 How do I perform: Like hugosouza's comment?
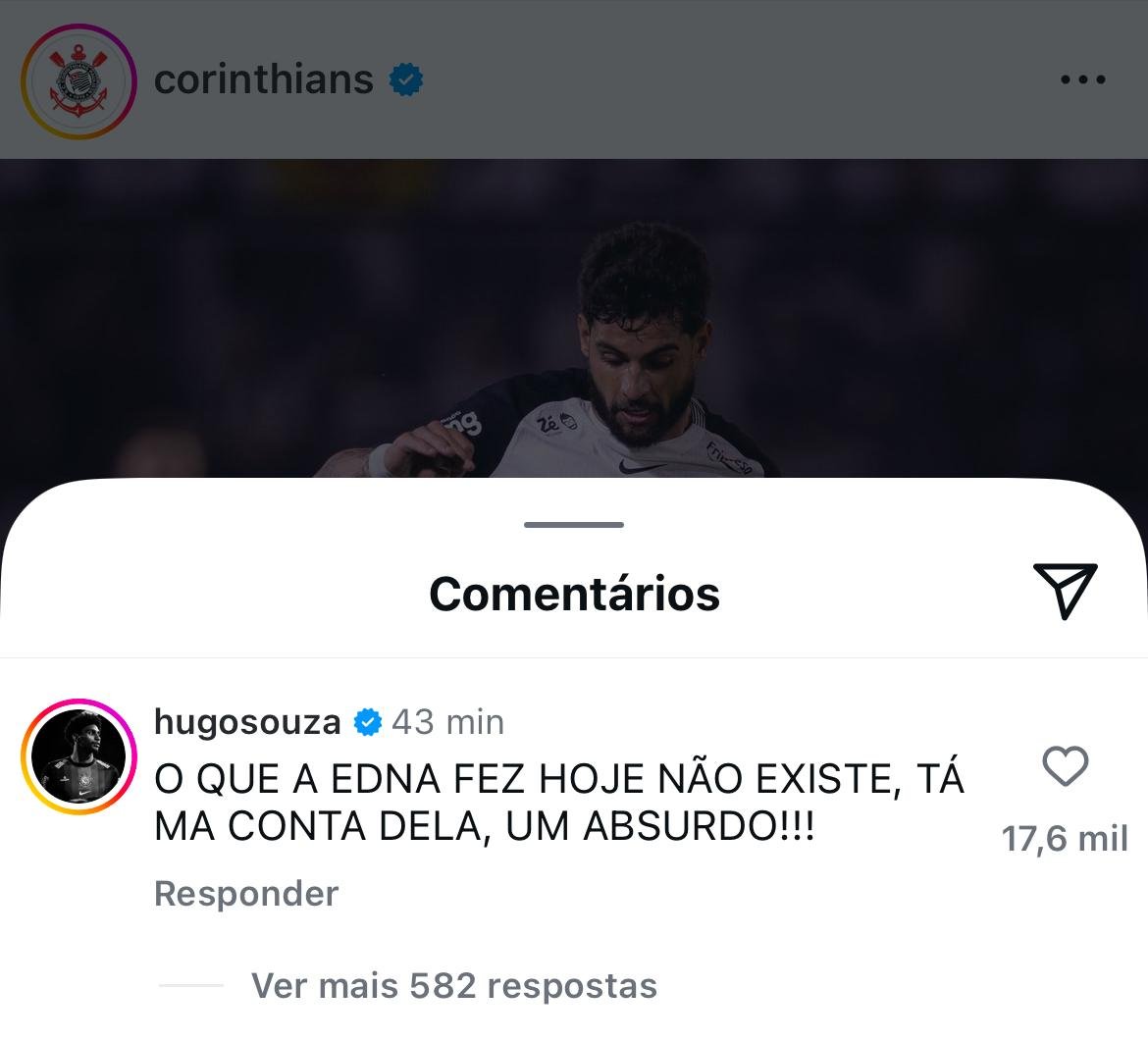point(1065,766)
